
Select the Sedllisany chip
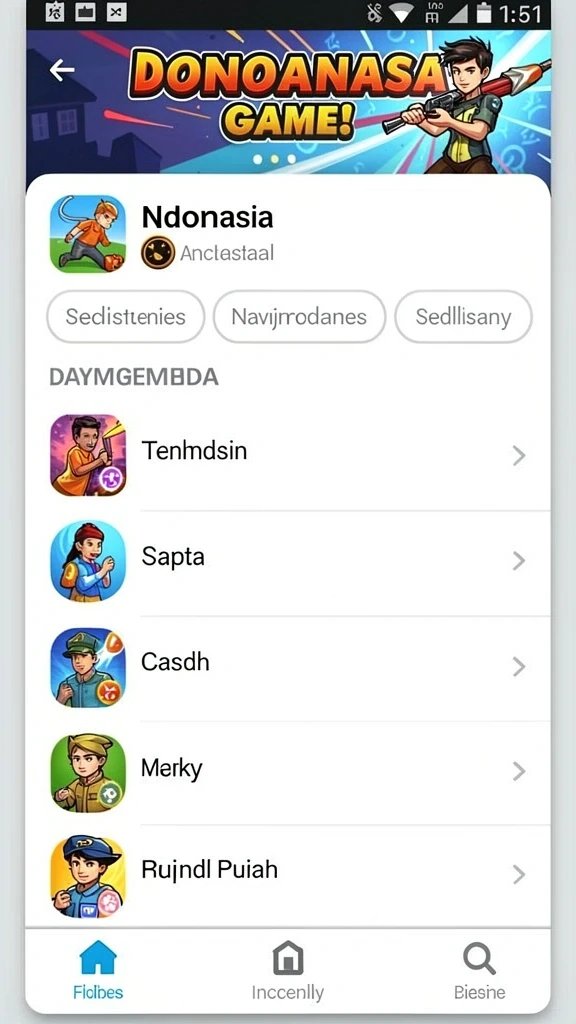coord(464,317)
